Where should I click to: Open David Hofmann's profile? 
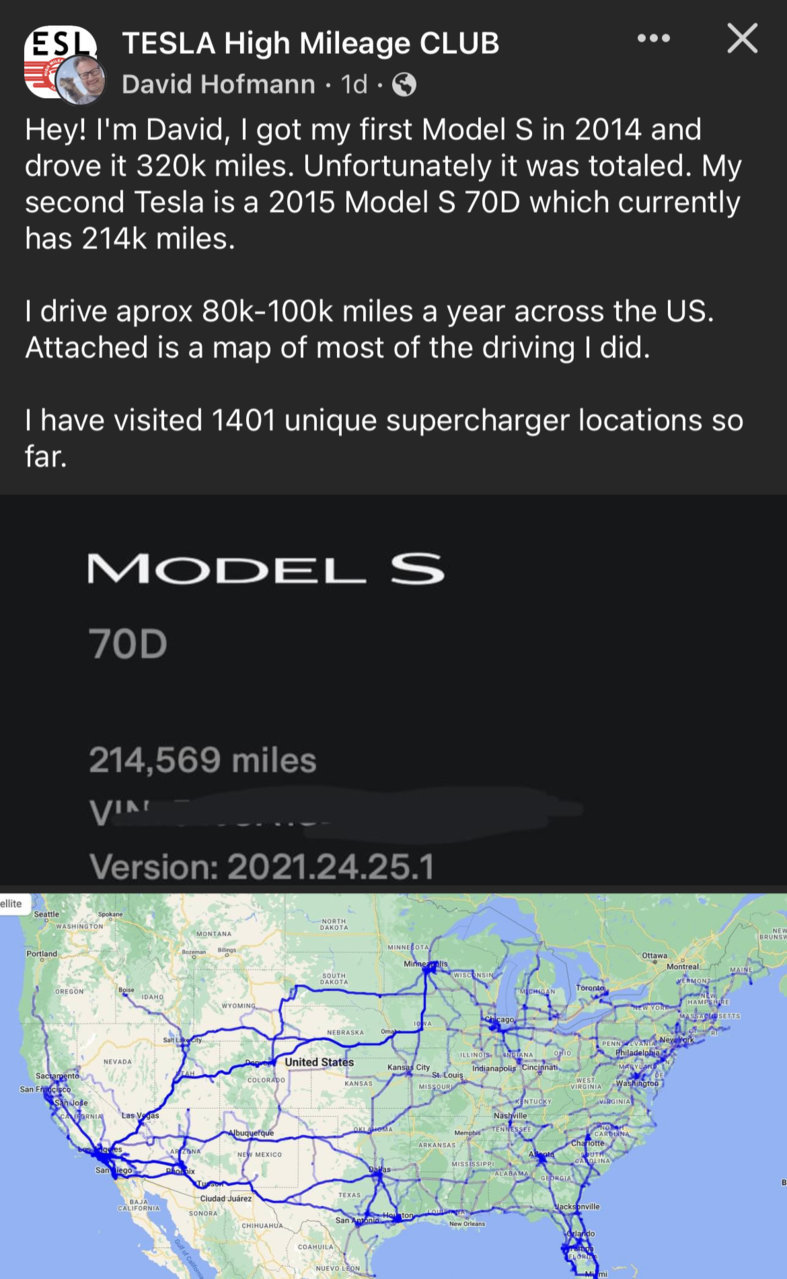[x=218, y=85]
